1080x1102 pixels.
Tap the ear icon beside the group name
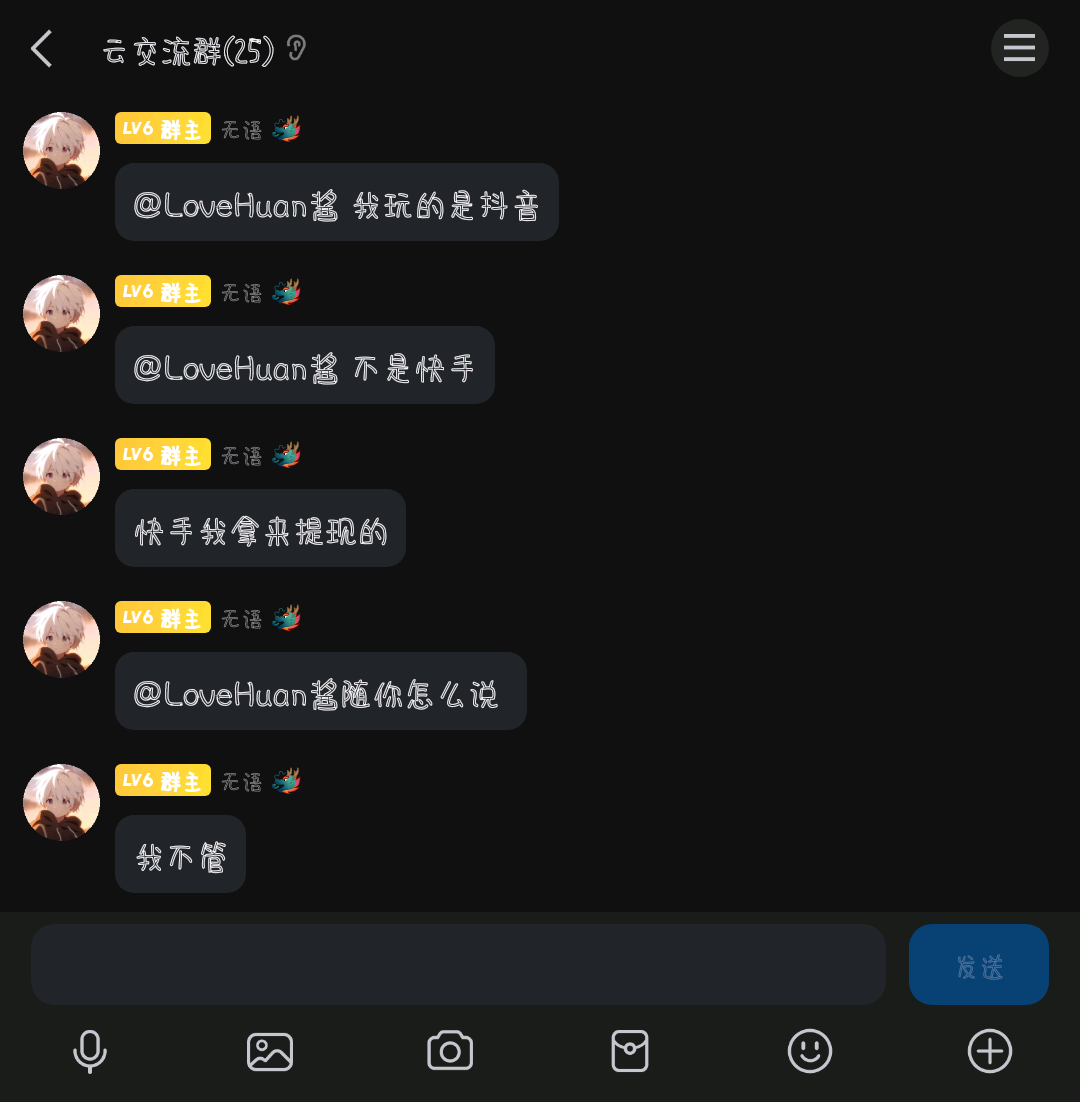(x=296, y=48)
